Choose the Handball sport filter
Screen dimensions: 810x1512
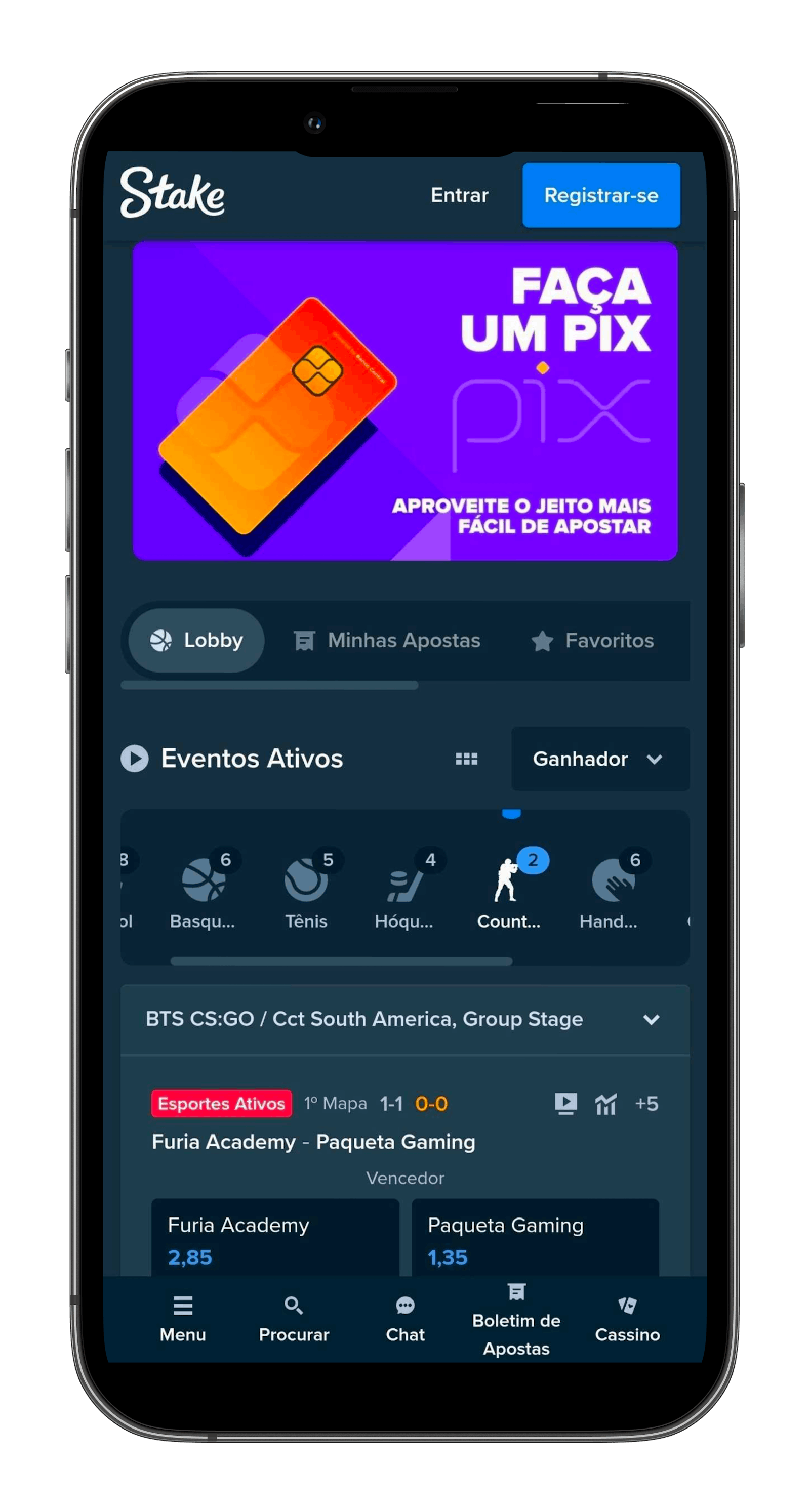click(x=609, y=891)
